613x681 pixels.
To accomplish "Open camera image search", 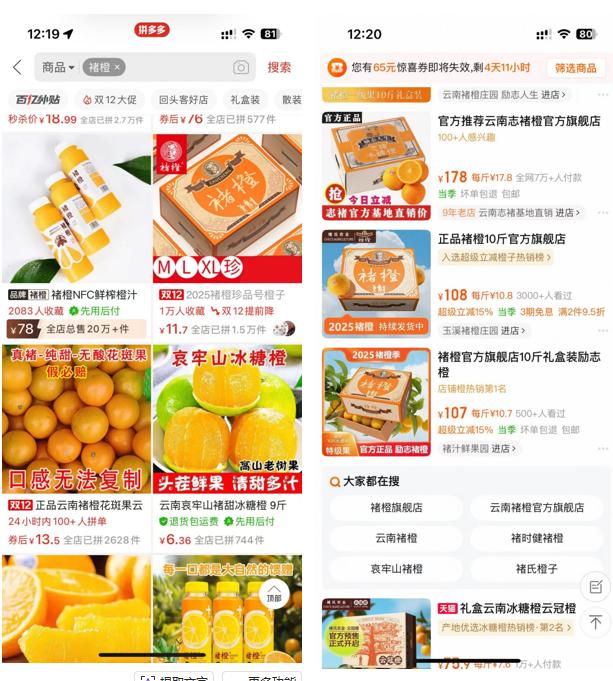I will pos(241,67).
